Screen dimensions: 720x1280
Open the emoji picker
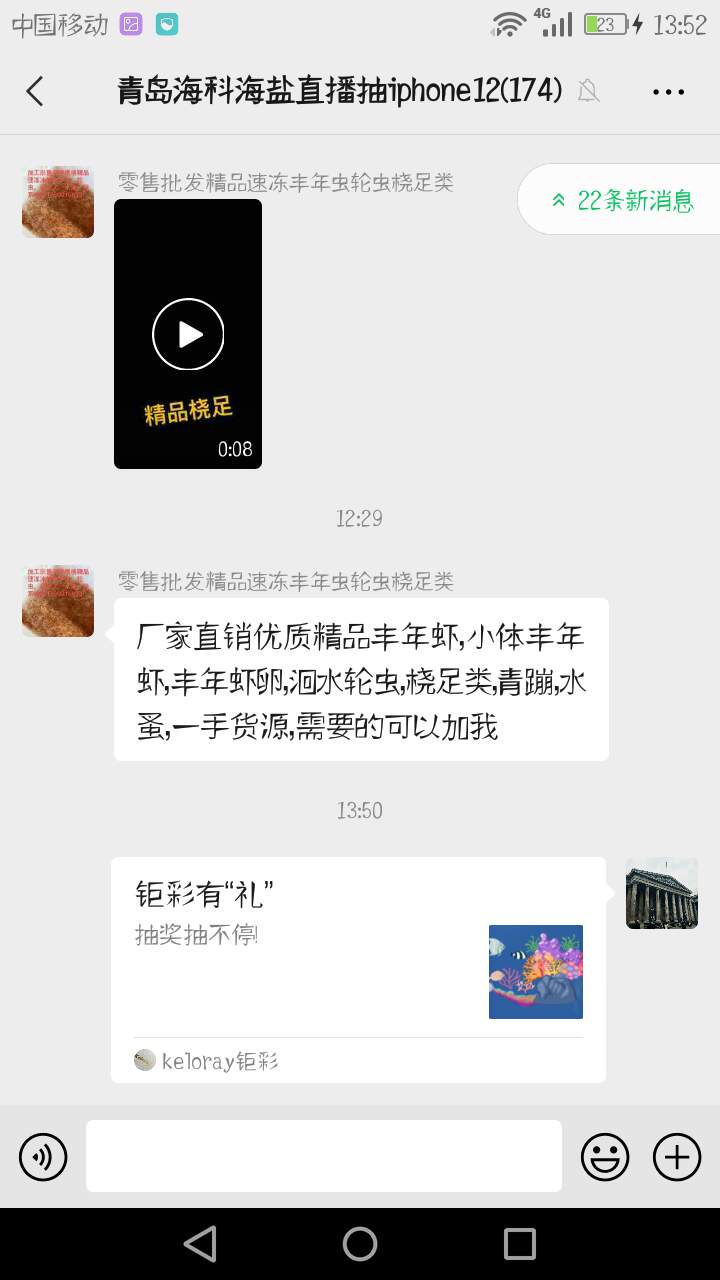(x=605, y=1158)
